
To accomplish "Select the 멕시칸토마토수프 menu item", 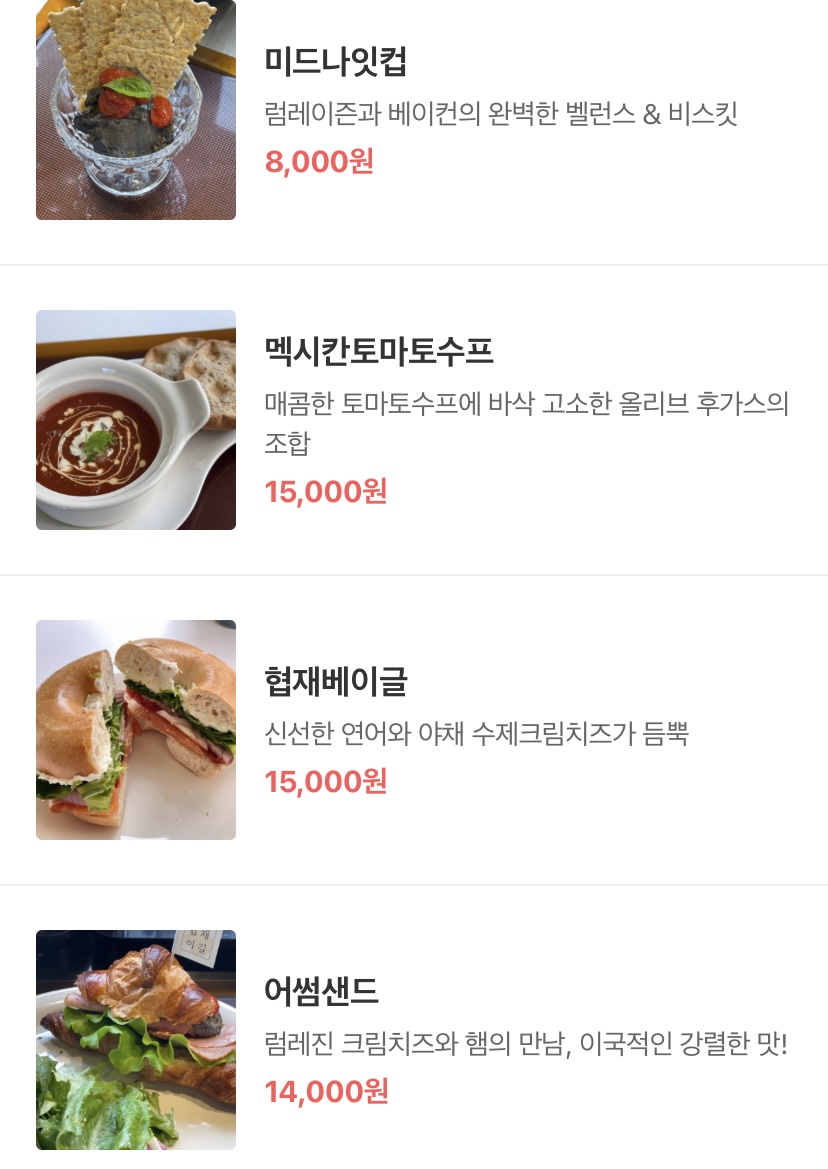I will (x=379, y=352).
